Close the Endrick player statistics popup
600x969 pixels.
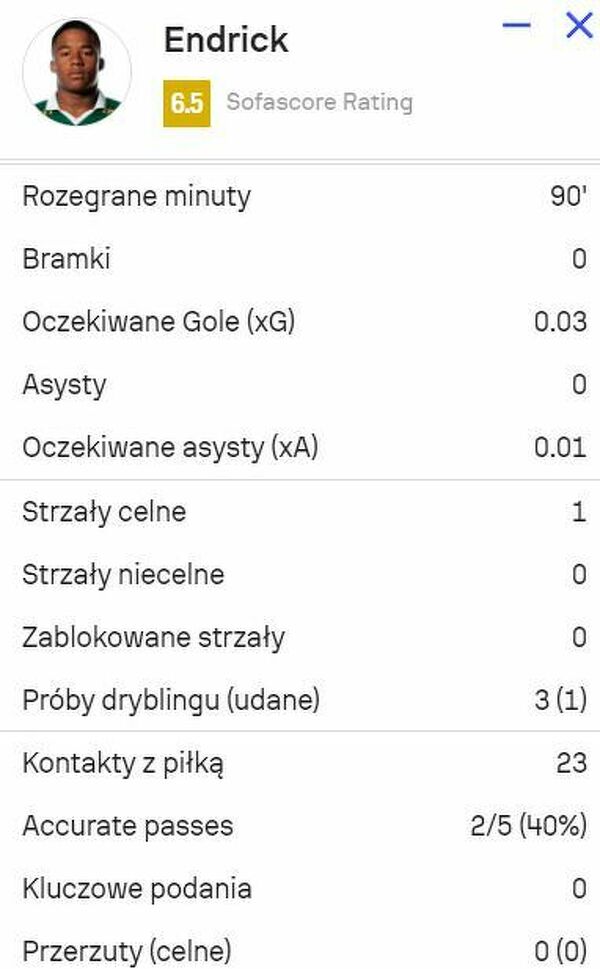click(x=579, y=25)
